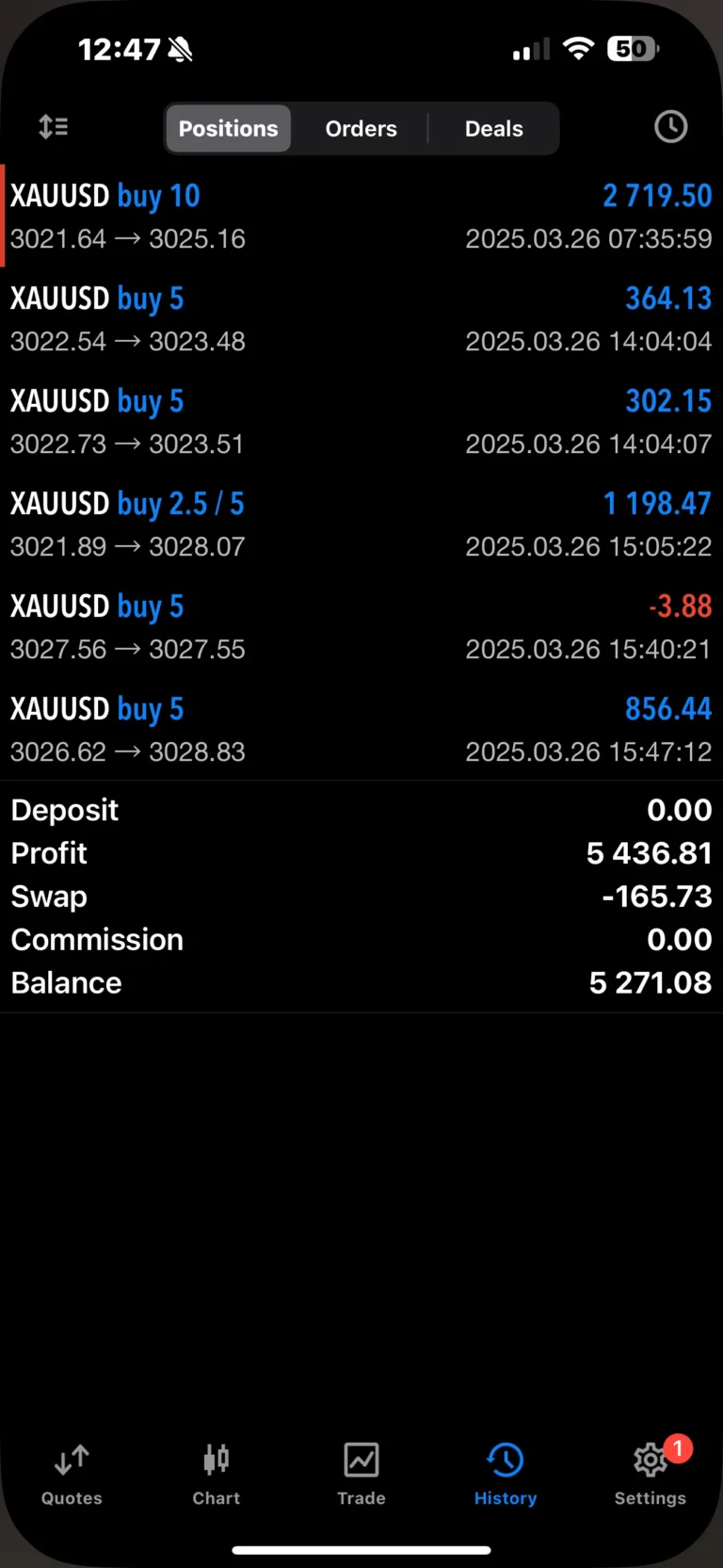Switch to the Deals segment
This screenshot has width=723, height=1568.
click(493, 129)
